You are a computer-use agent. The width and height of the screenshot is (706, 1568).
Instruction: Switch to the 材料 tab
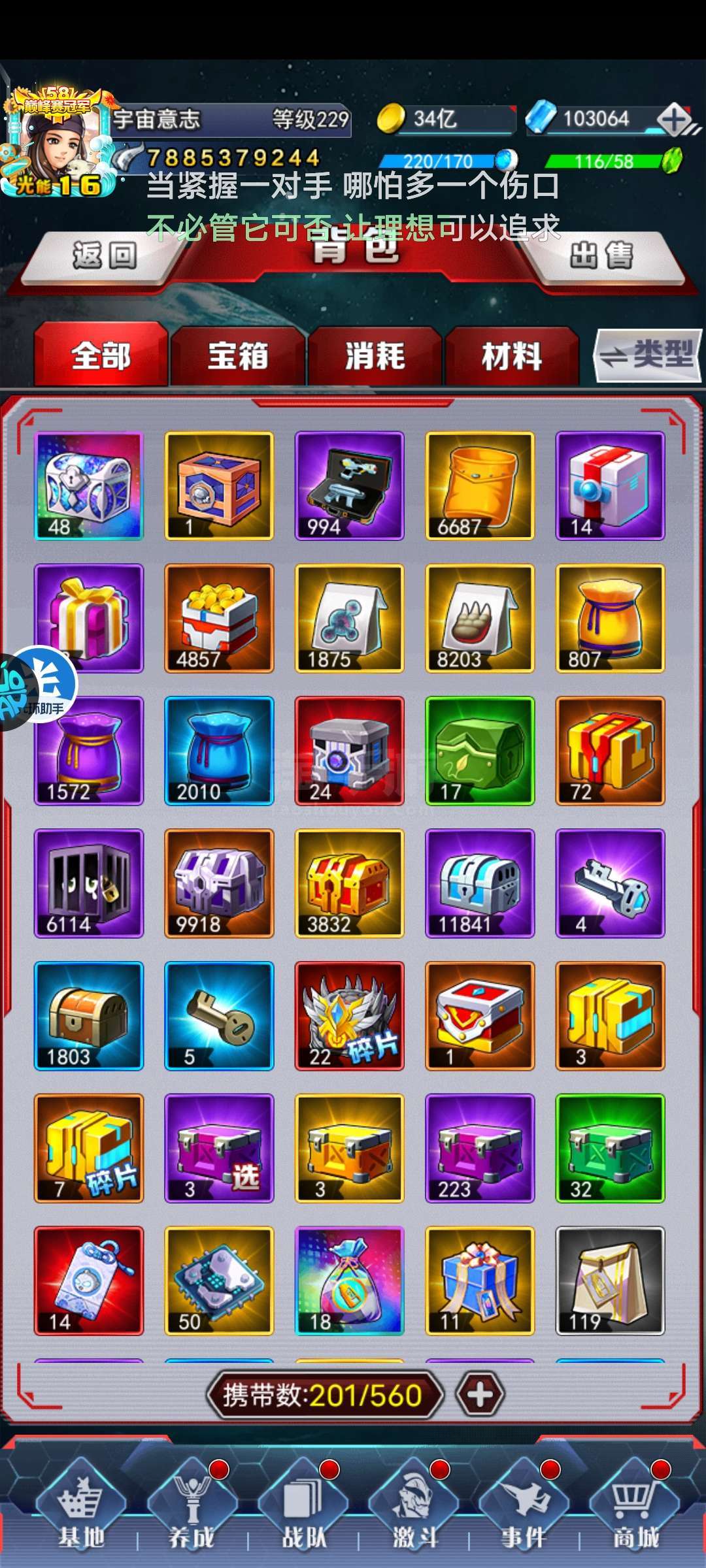512,356
